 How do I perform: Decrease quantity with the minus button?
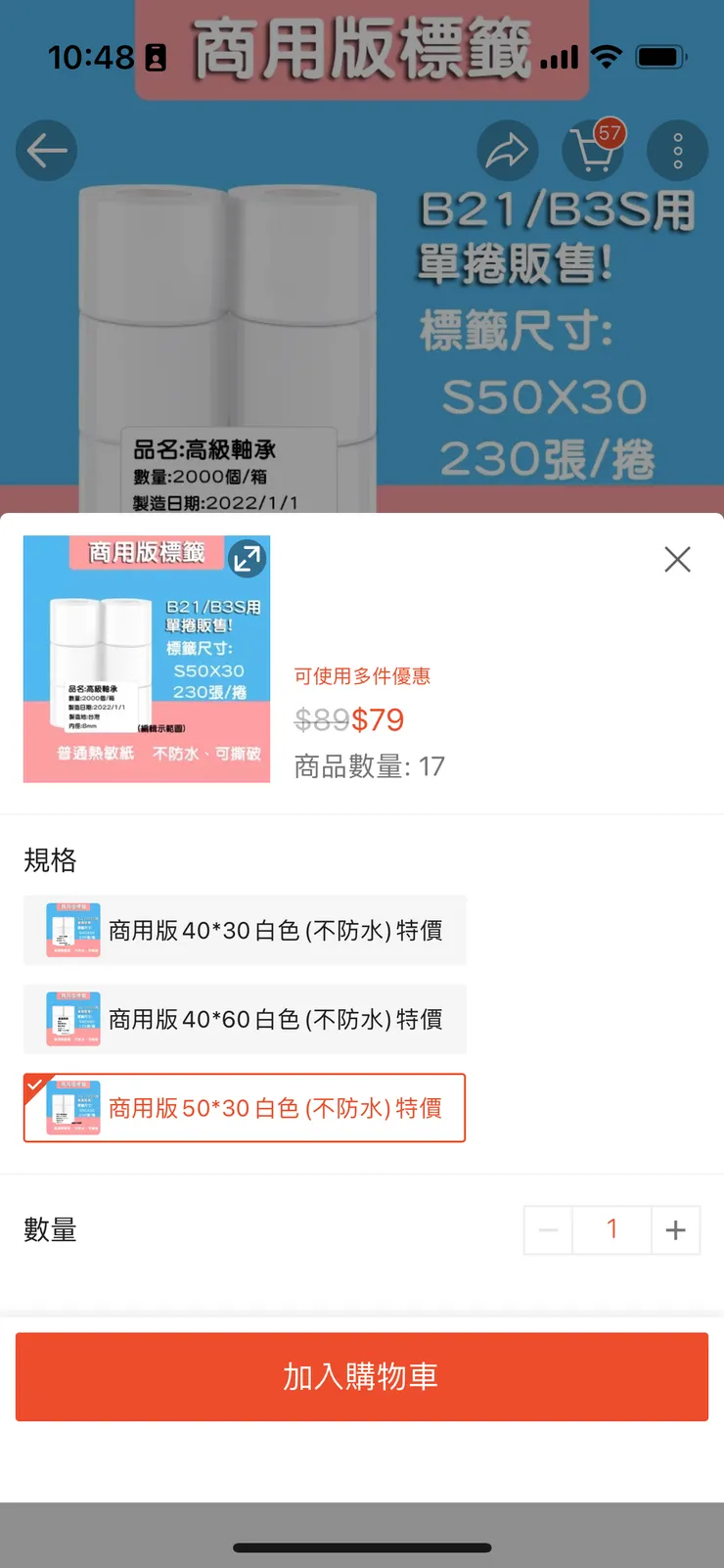[x=548, y=1229]
